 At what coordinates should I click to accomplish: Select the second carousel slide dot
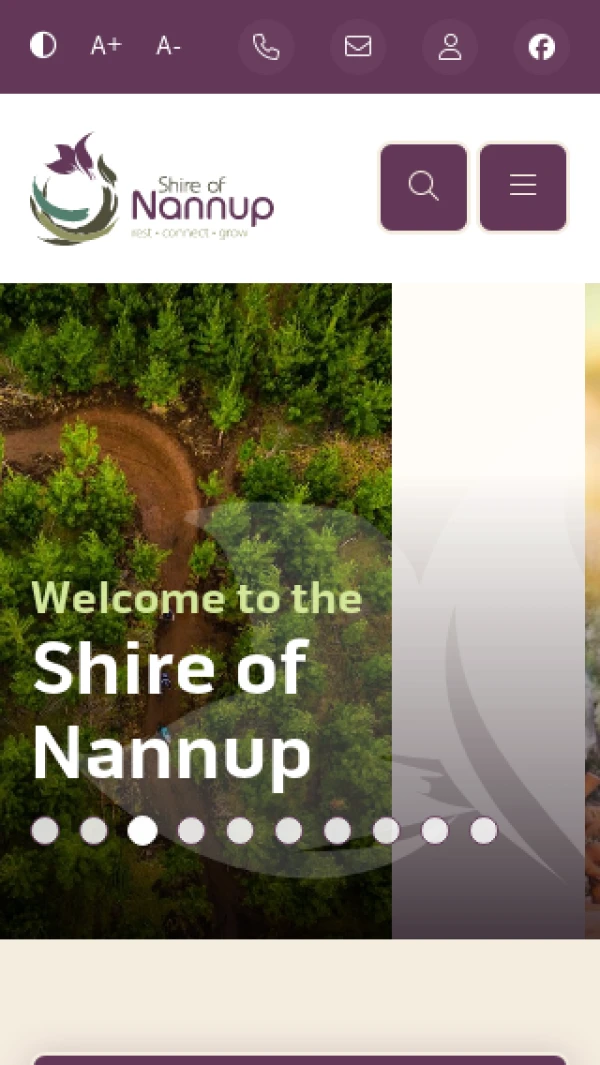click(x=94, y=831)
